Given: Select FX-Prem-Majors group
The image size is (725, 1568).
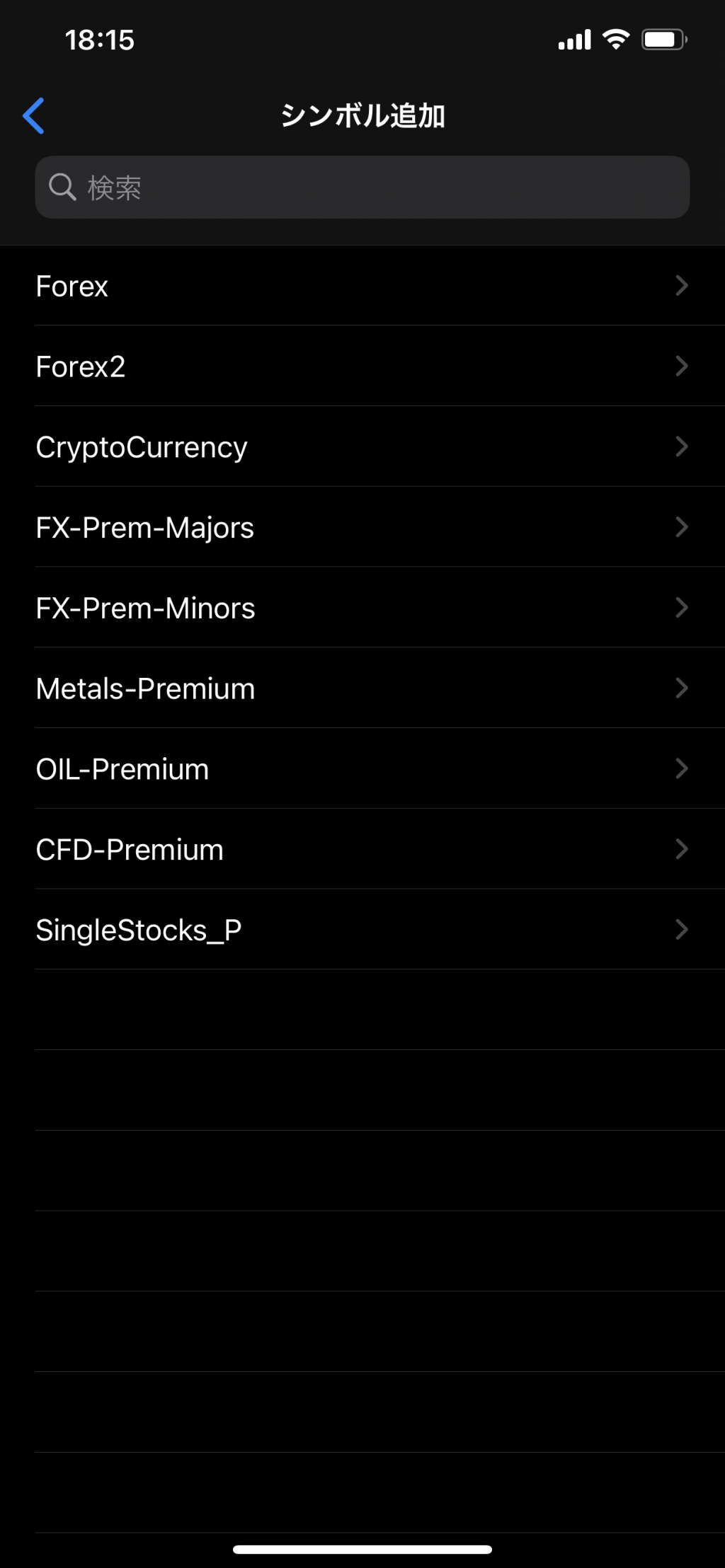Looking at the screenshot, I should point(362,527).
